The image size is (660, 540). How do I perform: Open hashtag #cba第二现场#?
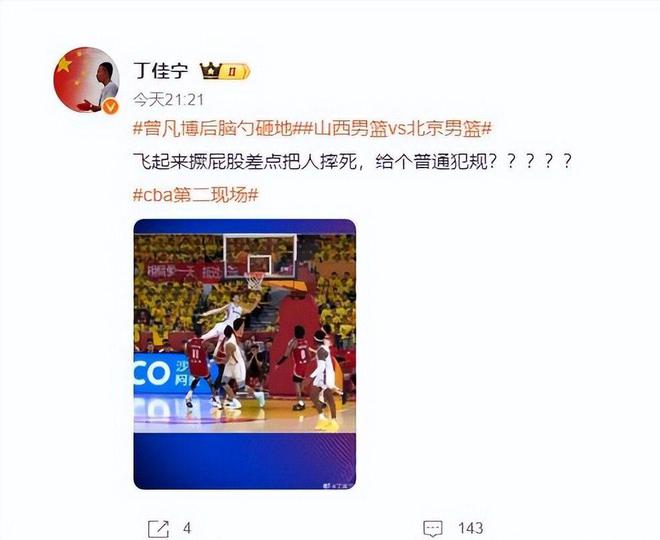click(195, 193)
